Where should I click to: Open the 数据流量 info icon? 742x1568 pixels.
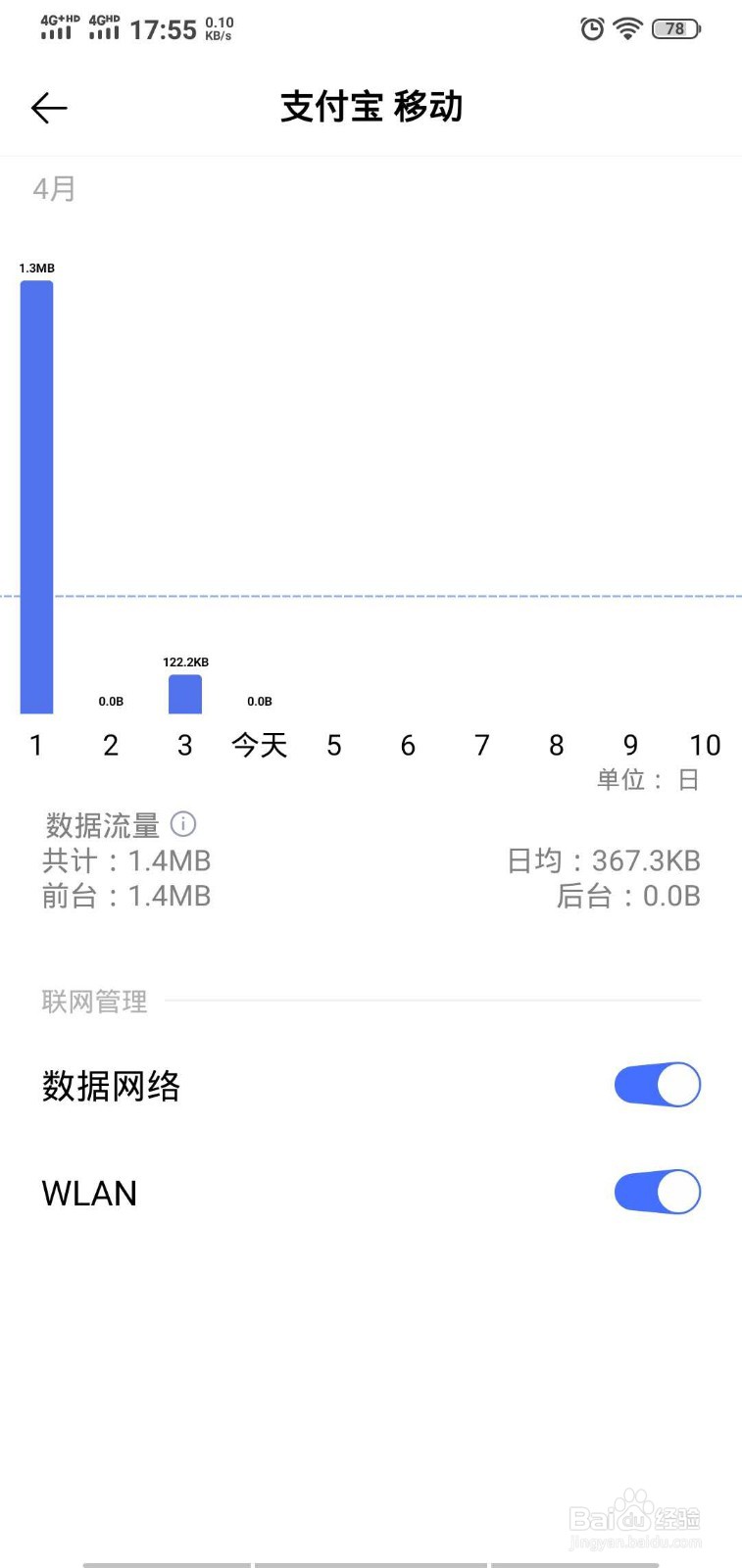pos(184,824)
